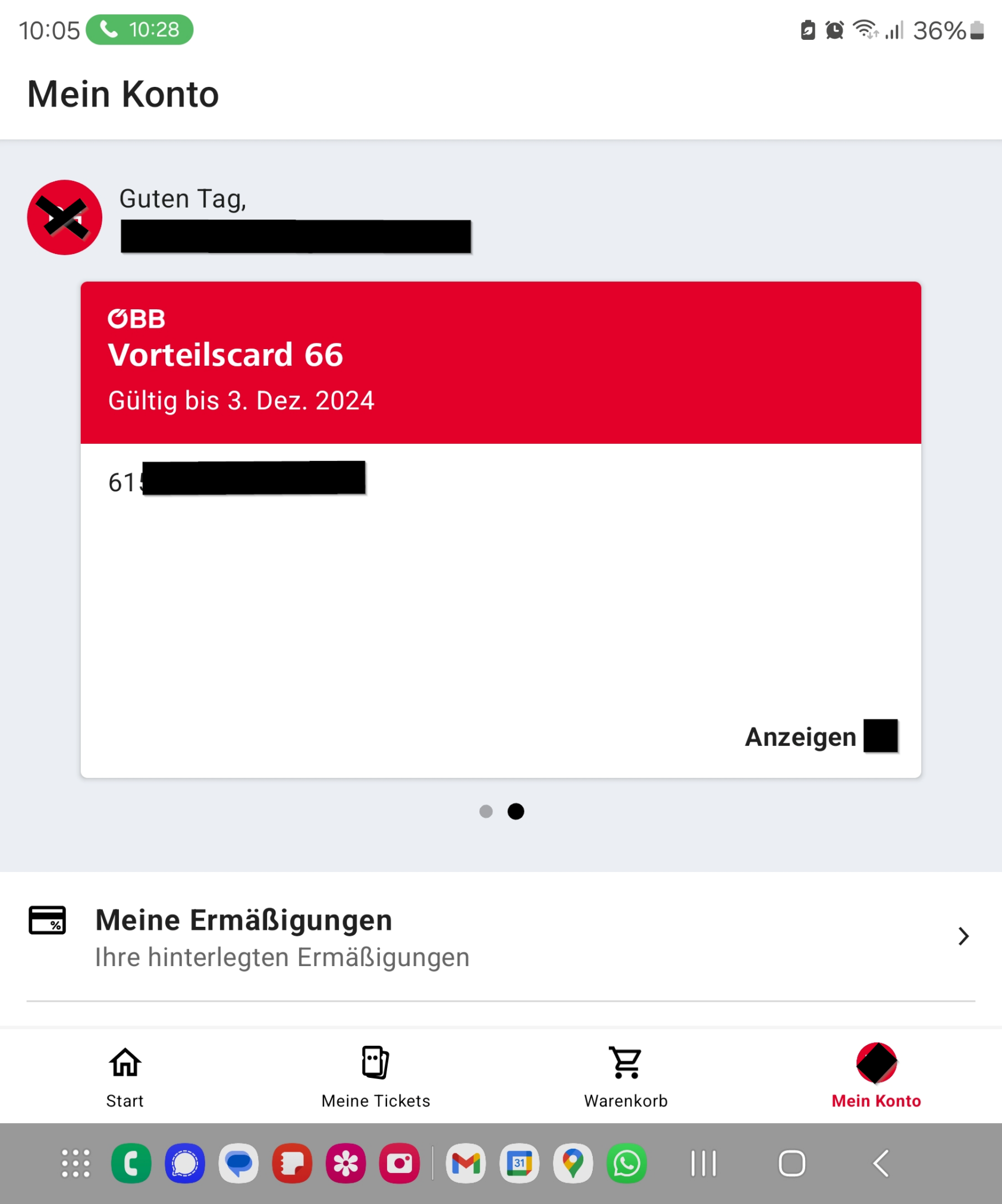Screen dimensions: 1002x1204
Task: Open the Phone app in the taskbar
Action: point(131,1164)
